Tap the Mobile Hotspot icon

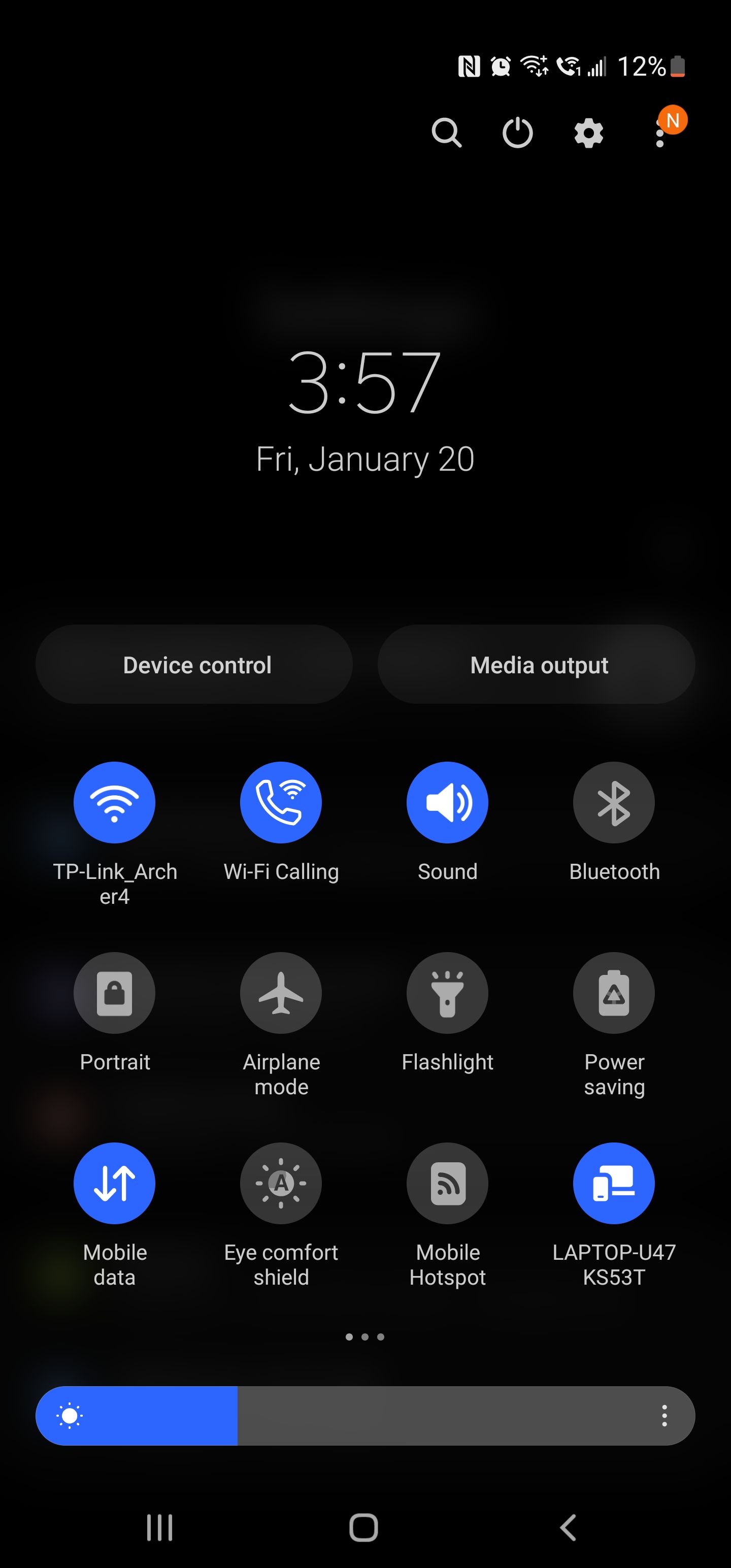pos(447,1182)
